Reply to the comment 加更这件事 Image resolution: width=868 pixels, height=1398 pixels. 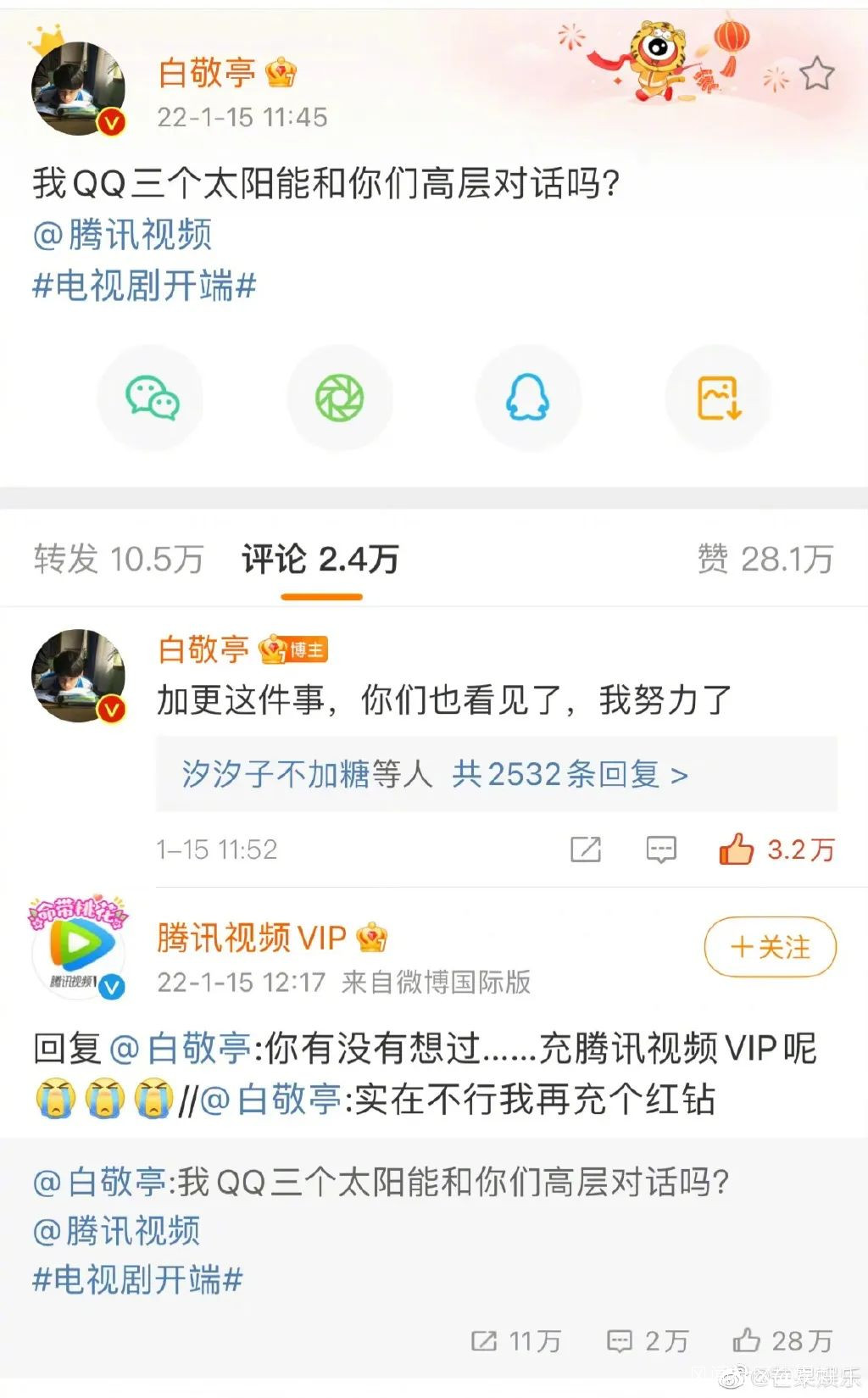(x=661, y=849)
